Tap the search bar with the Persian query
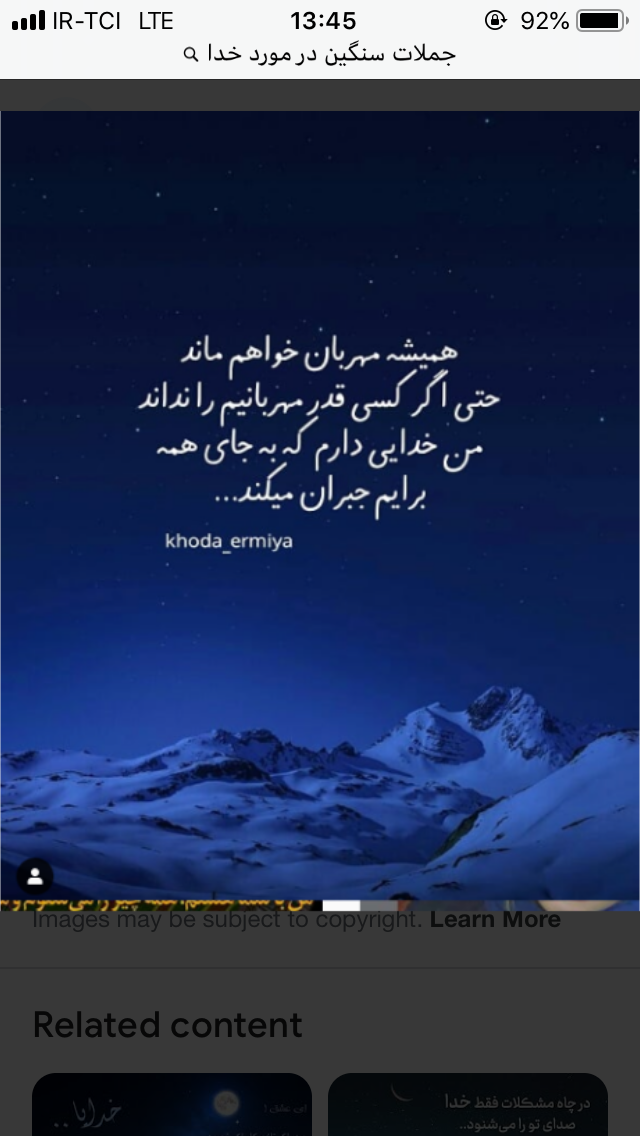Screen dimensions: 640x1136 coord(320,54)
